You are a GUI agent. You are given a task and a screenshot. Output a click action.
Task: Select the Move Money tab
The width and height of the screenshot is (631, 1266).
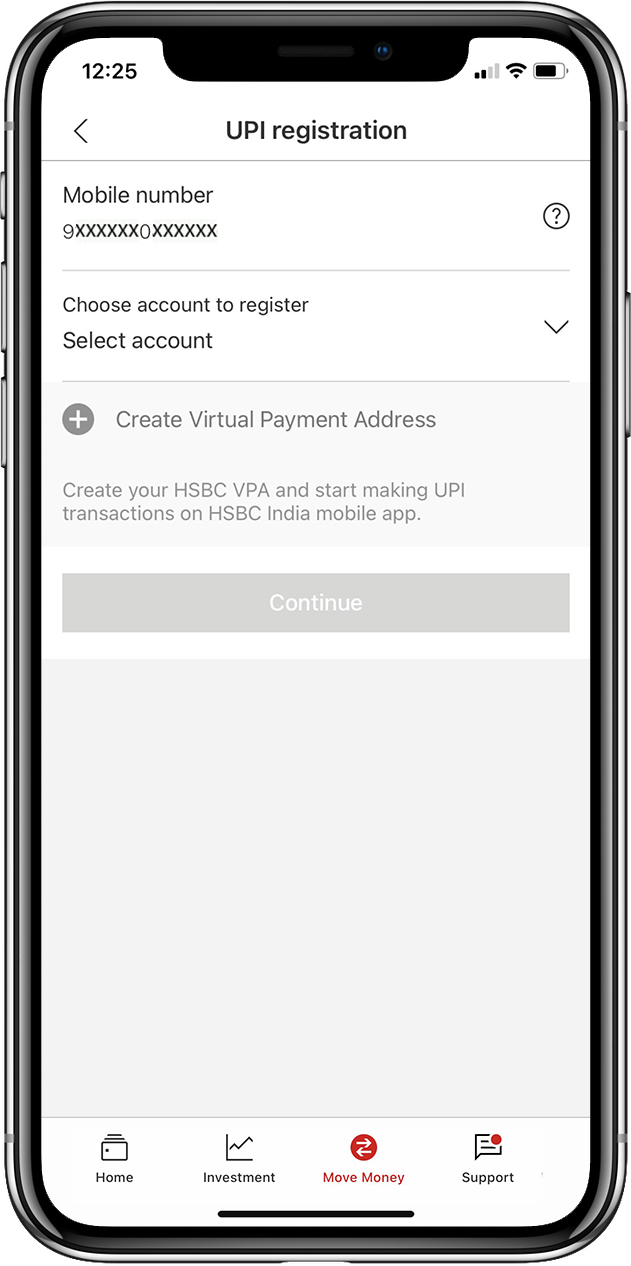point(364,1160)
